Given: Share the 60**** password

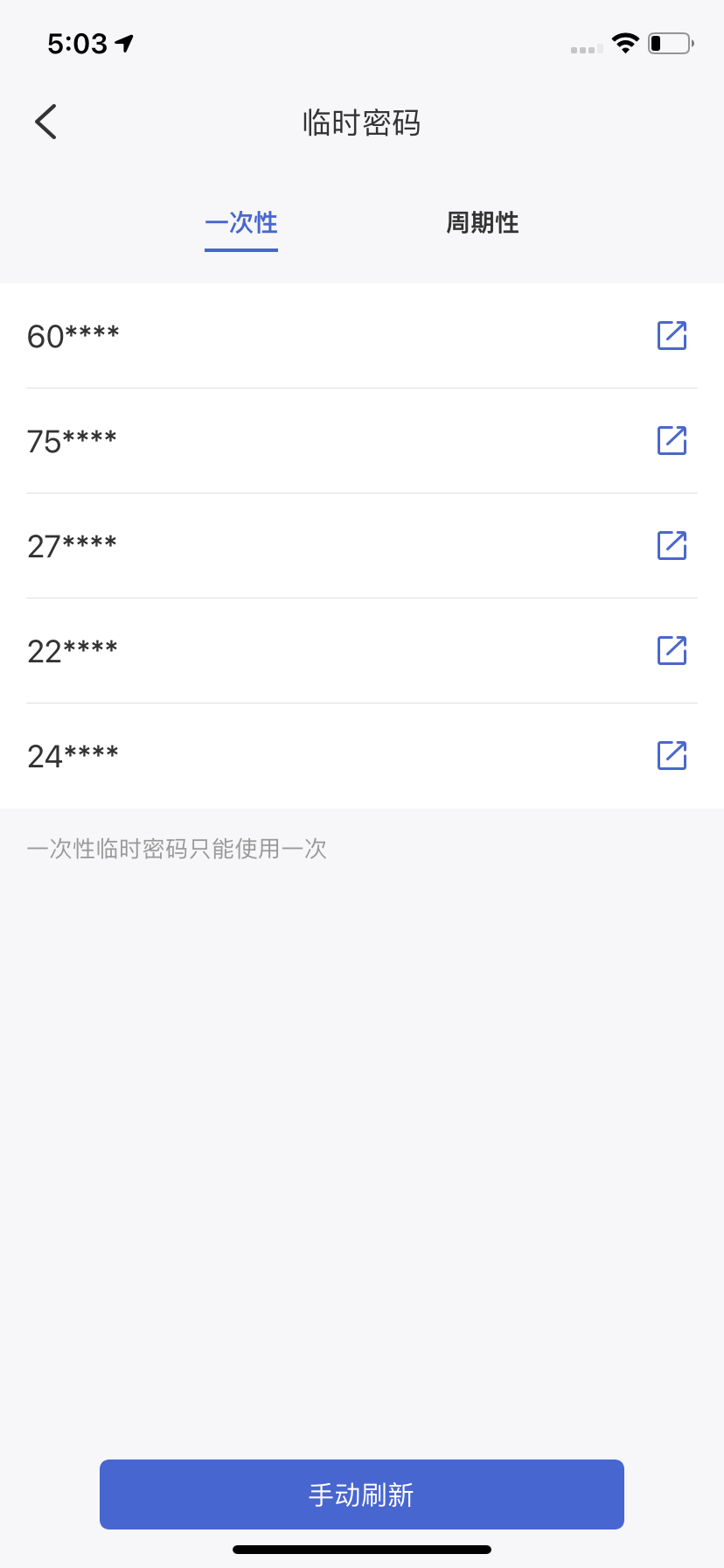Looking at the screenshot, I should click(672, 335).
